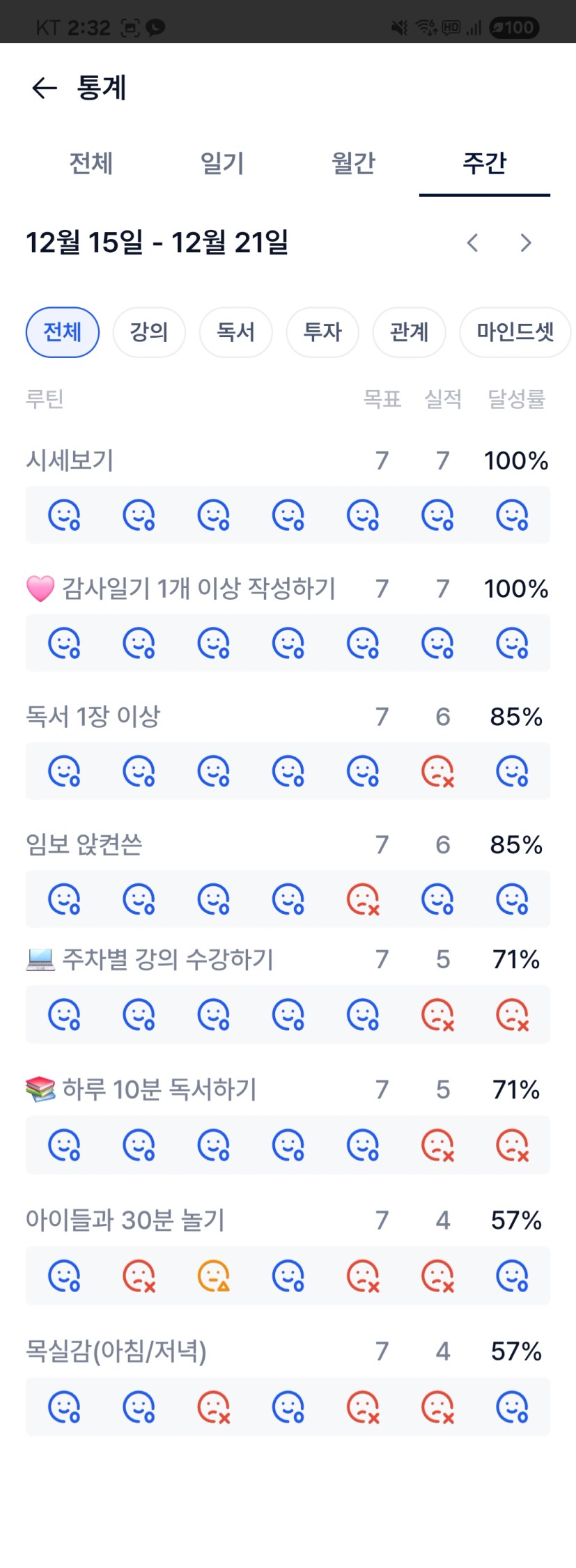Screen dimensions: 576x1568
Task: Switch to the 월간 tab
Action: coord(353,164)
